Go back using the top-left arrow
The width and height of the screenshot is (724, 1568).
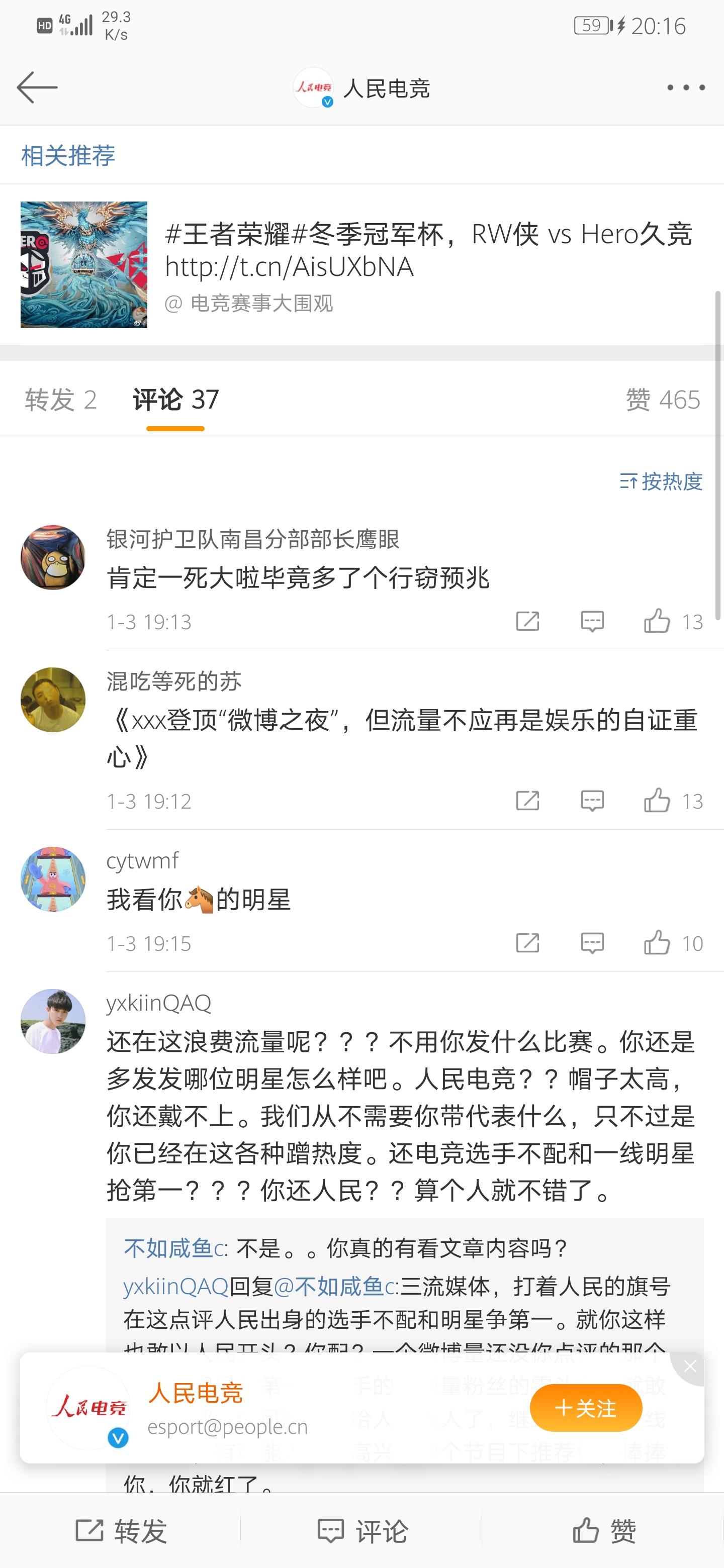point(37,87)
